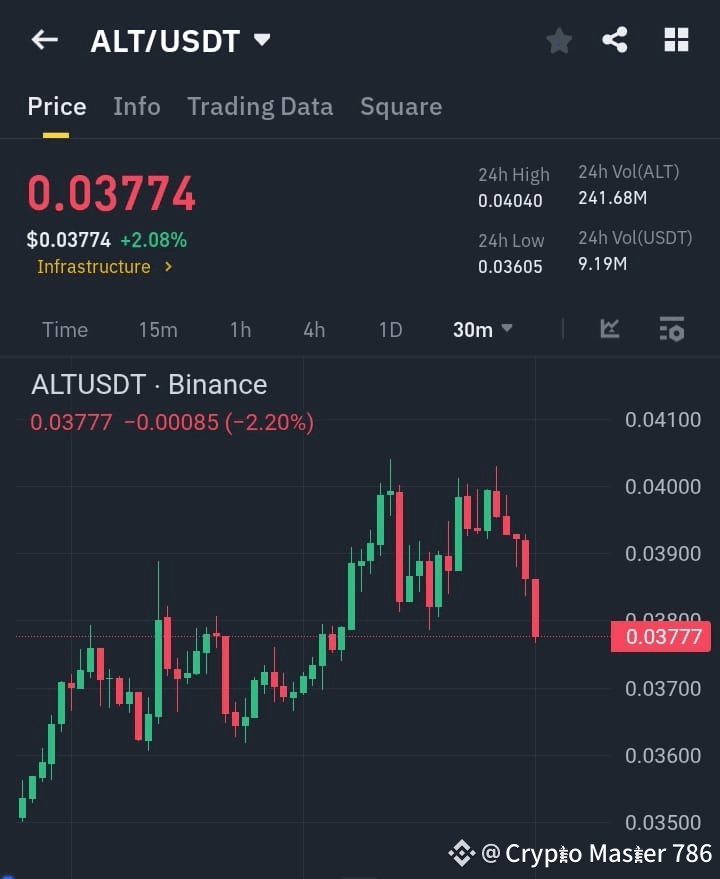Select the 15m timeframe option
The image size is (720, 879).
pyautogui.click(x=158, y=330)
